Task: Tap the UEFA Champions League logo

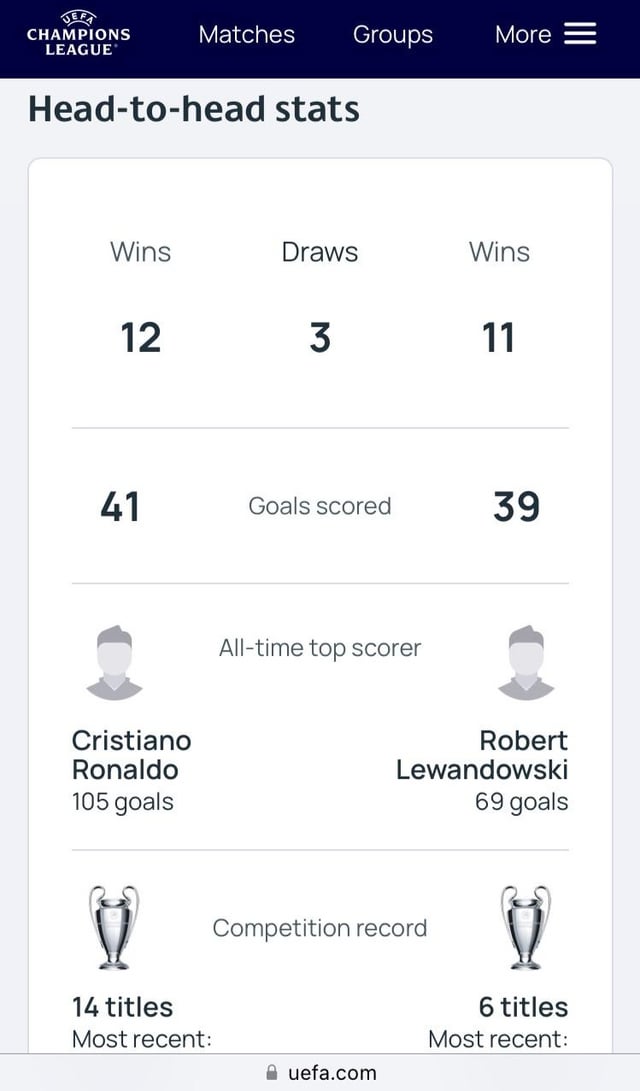Action: (78, 35)
